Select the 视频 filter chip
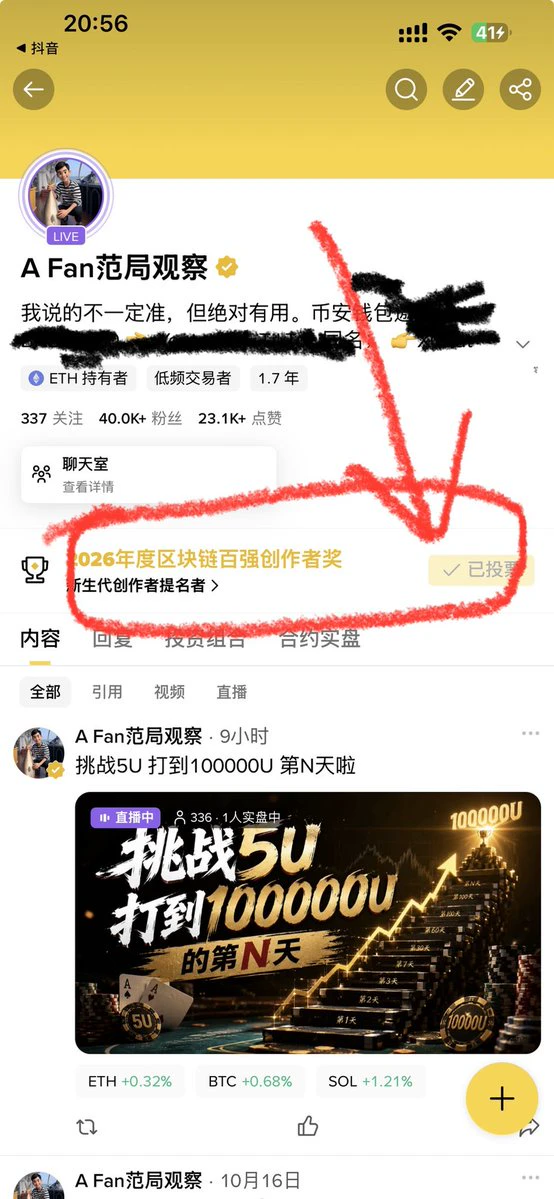The height and width of the screenshot is (1199, 554). [169, 692]
